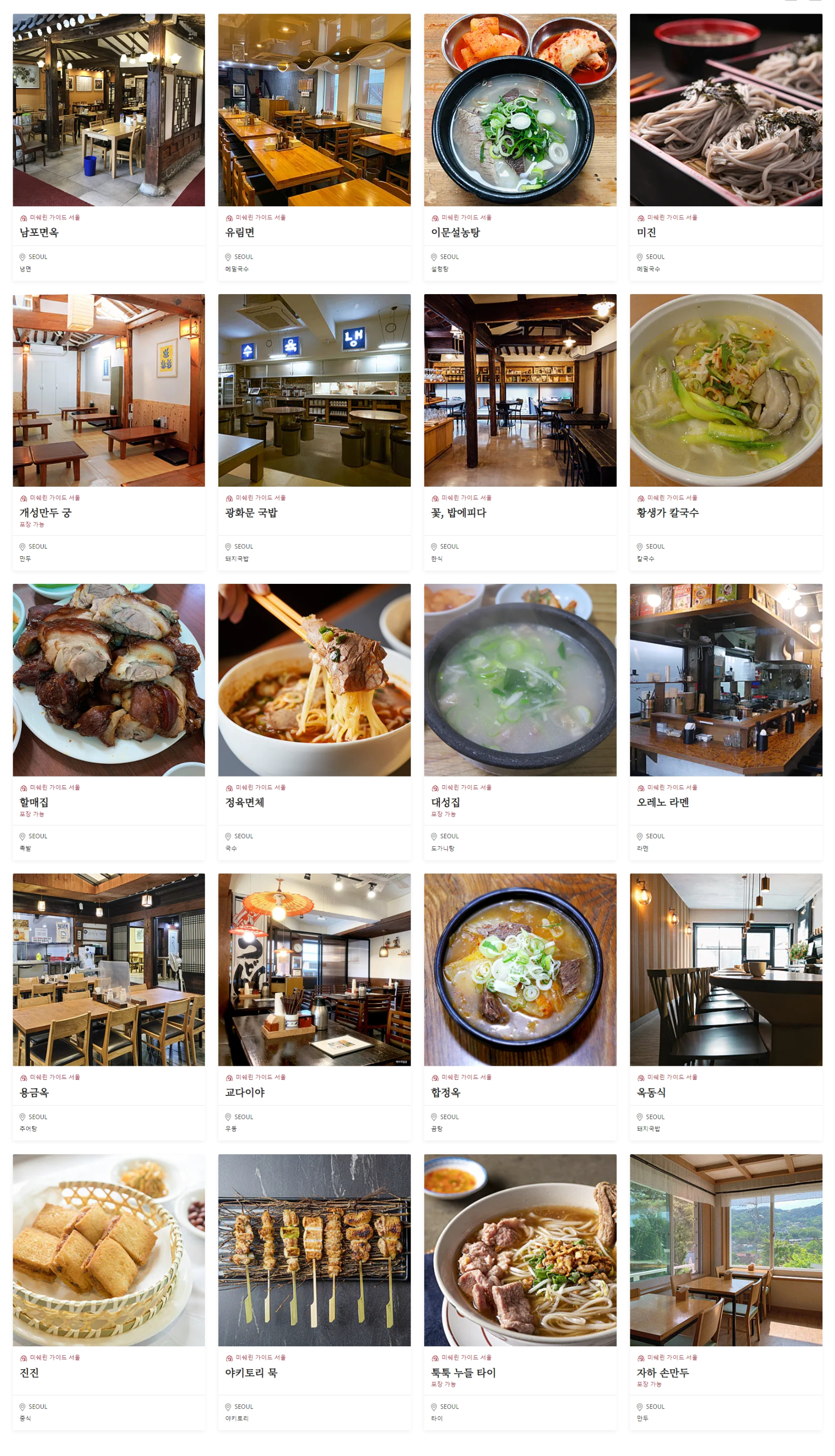Open the 야키토리 묵 listing
Viewport: 835px width, 1456px height.
tap(251, 1373)
